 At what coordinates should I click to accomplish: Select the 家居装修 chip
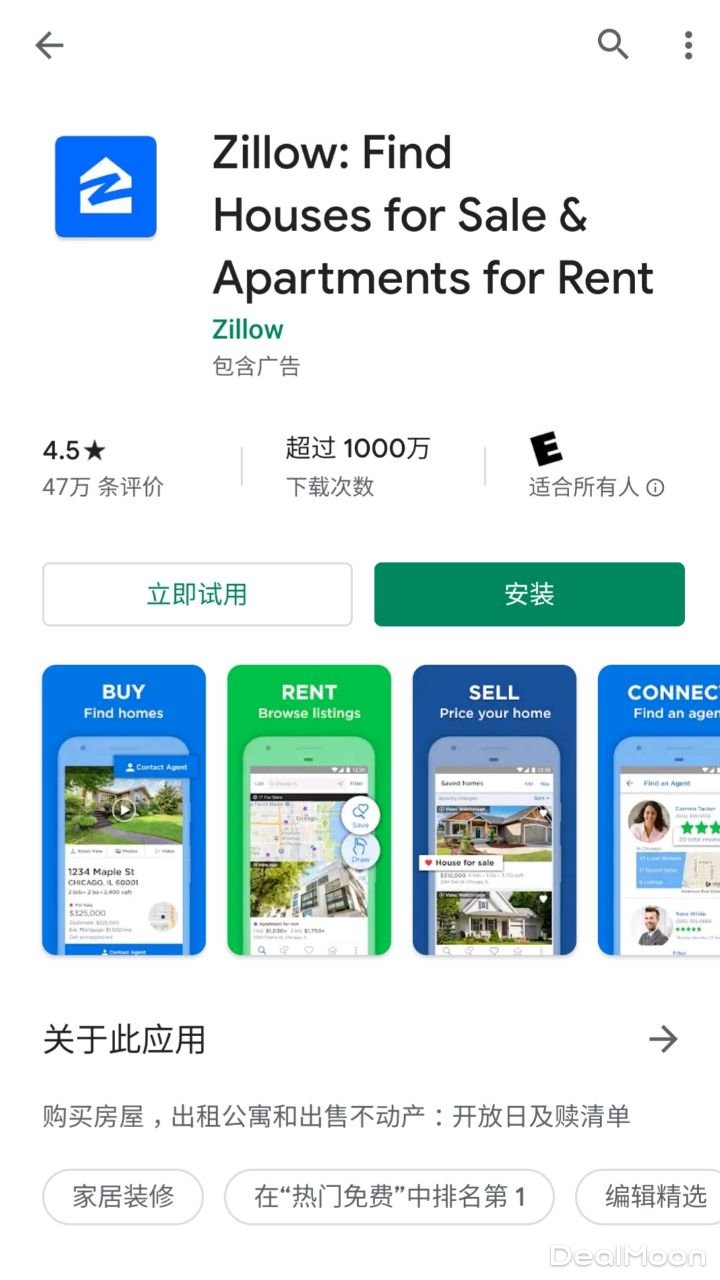[x=123, y=1196]
